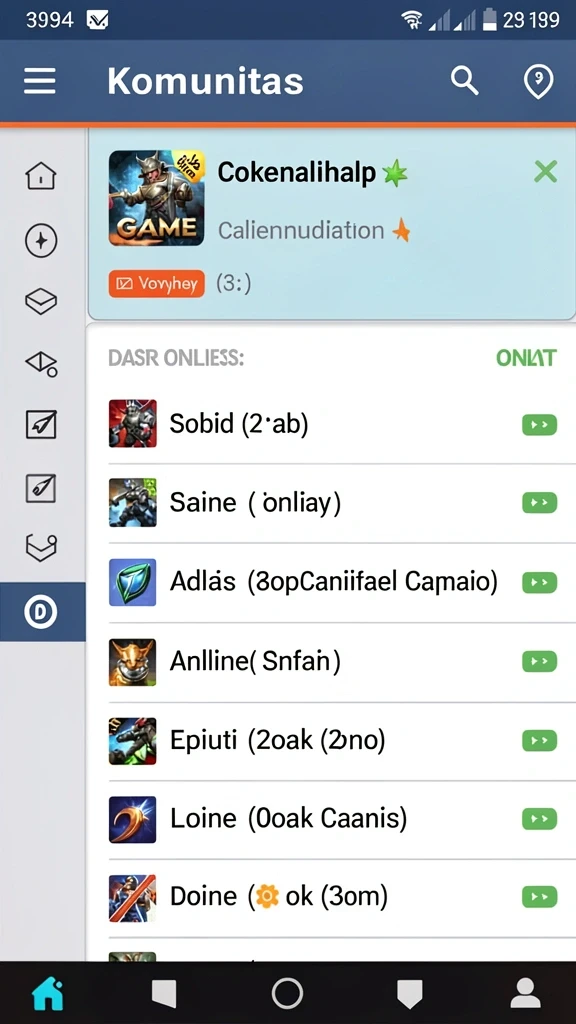Open the Anlline( Snfan) row

pos(332,662)
